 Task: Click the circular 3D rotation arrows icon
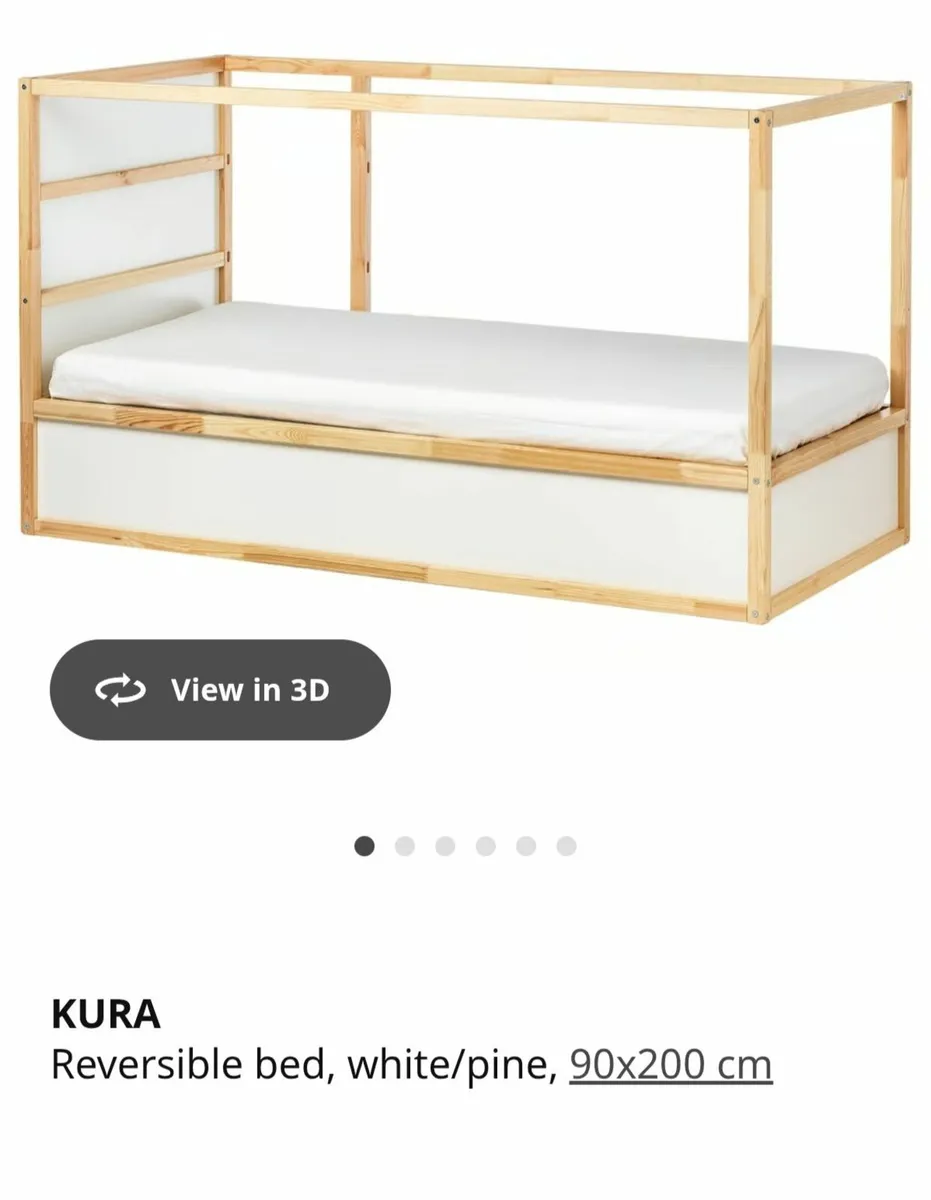tap(119, 689)
